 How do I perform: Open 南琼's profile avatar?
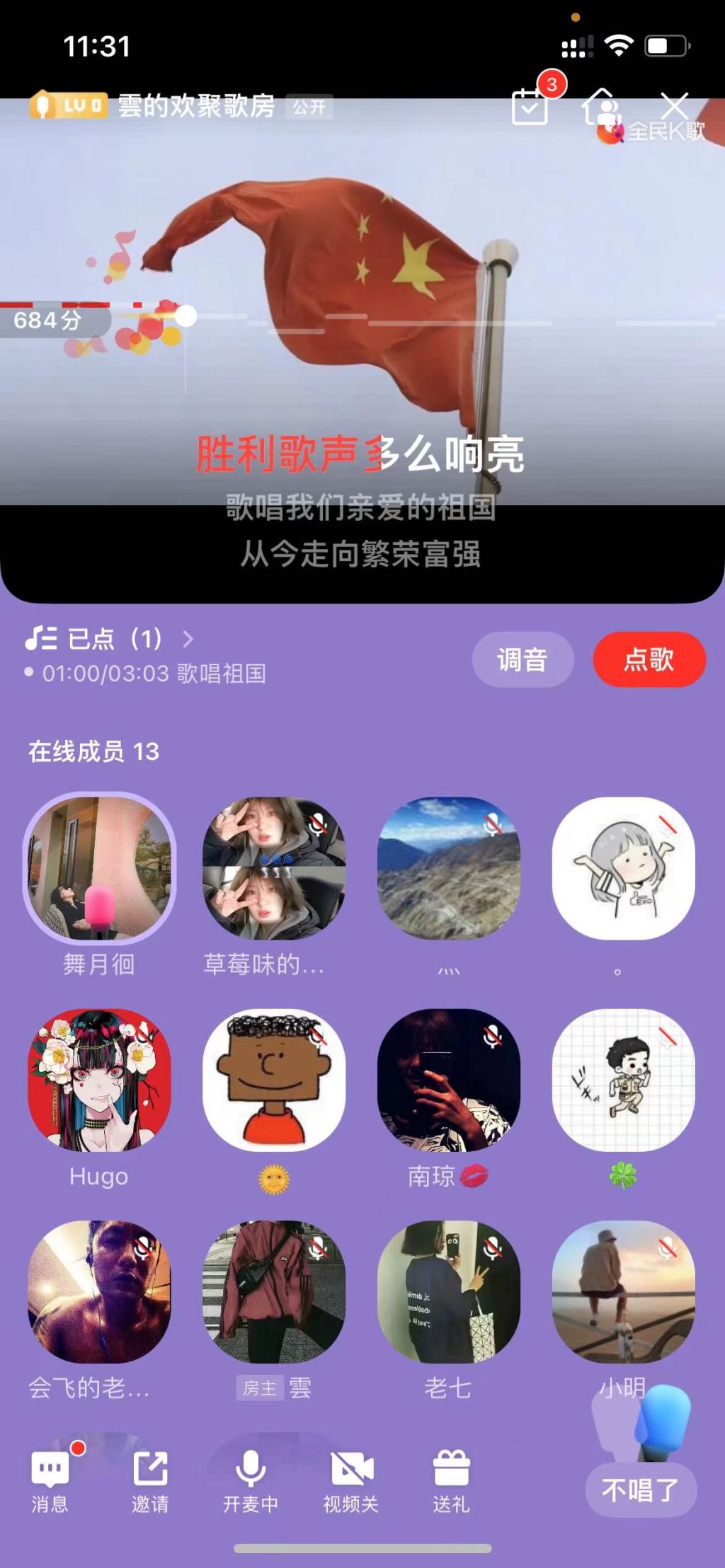click(448, 1080)
